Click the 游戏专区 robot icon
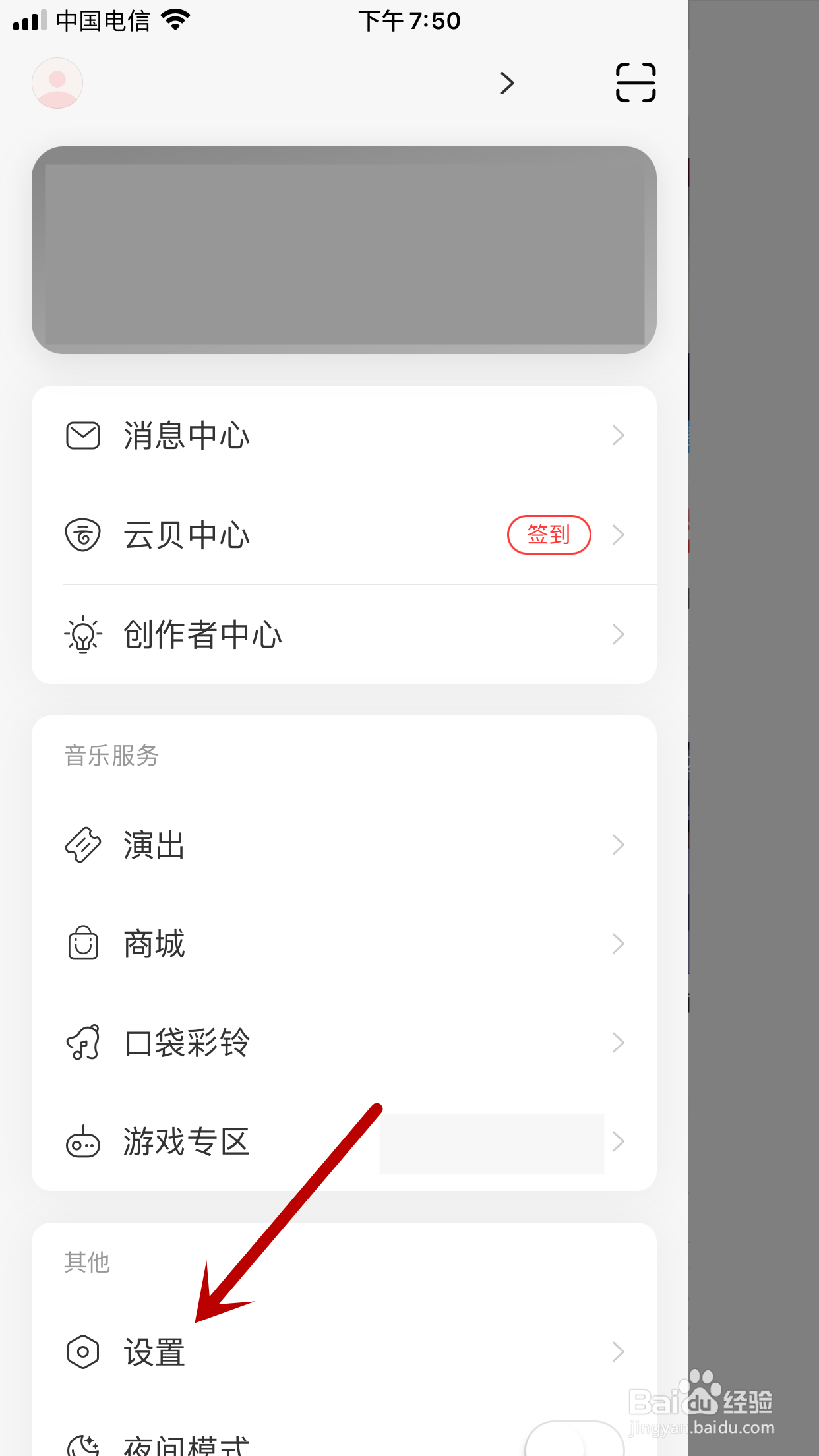This screenshot has height=1456, width=819. point(82,1141)
